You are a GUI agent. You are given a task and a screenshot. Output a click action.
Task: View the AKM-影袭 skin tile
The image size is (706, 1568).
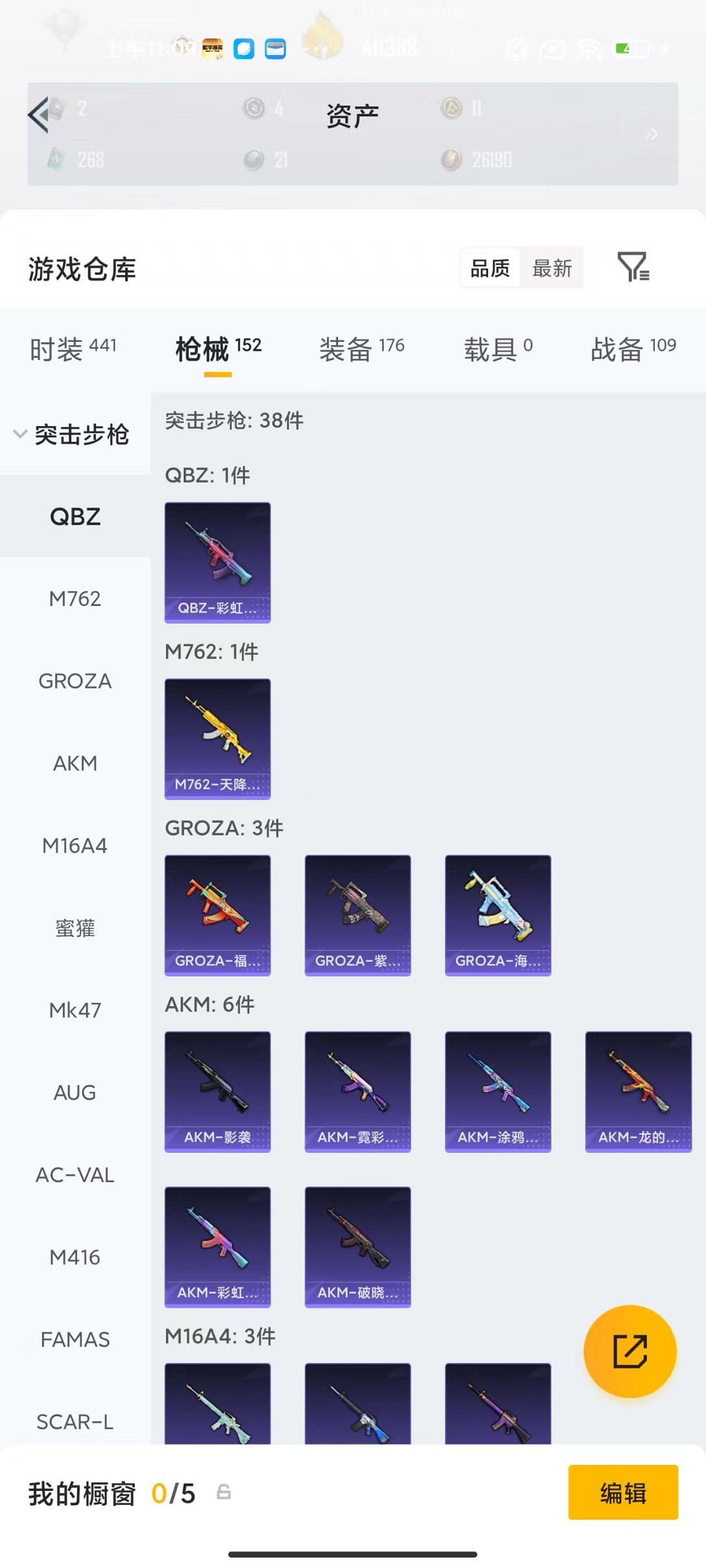pyautogui.click(x=217, y=1092)
